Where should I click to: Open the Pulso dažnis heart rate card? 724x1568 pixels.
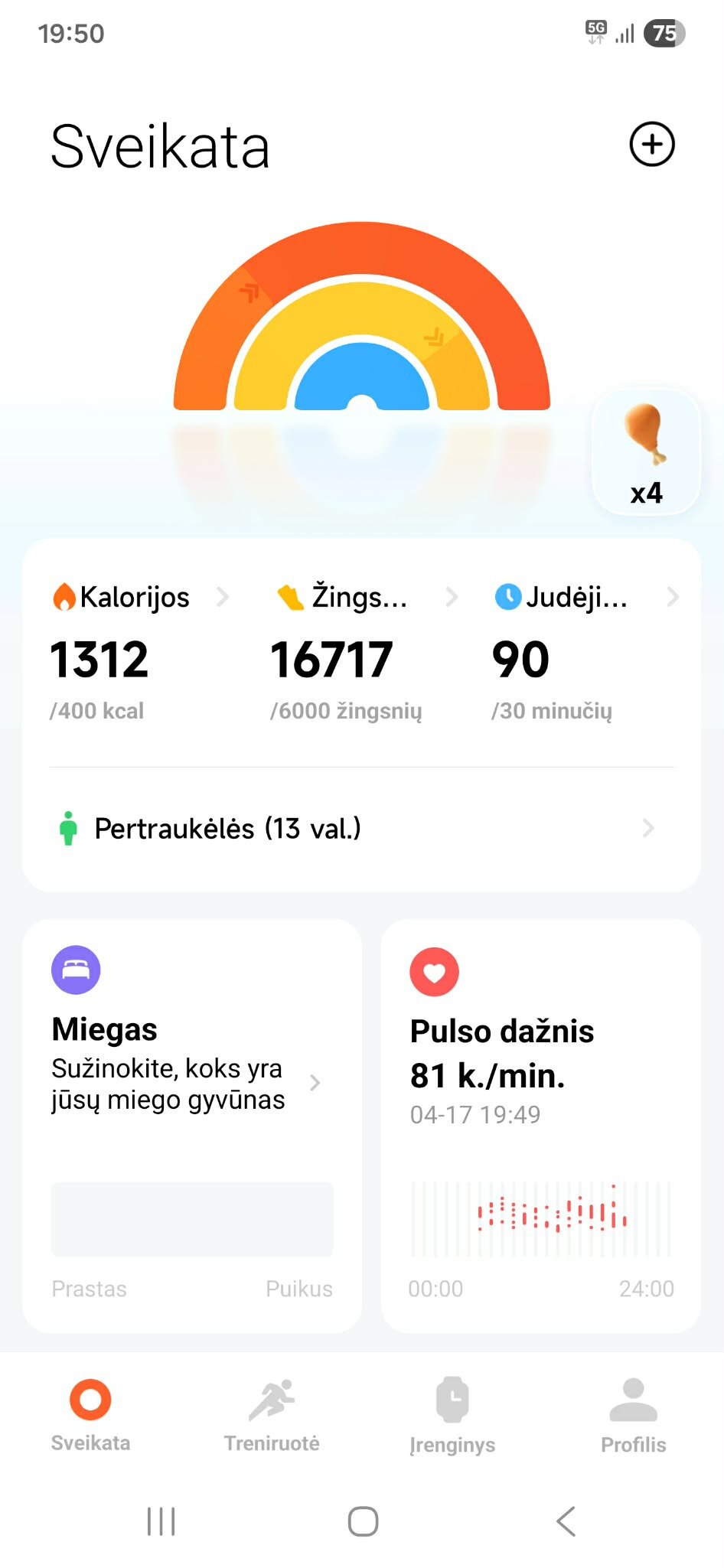(x=540, y=1125)
